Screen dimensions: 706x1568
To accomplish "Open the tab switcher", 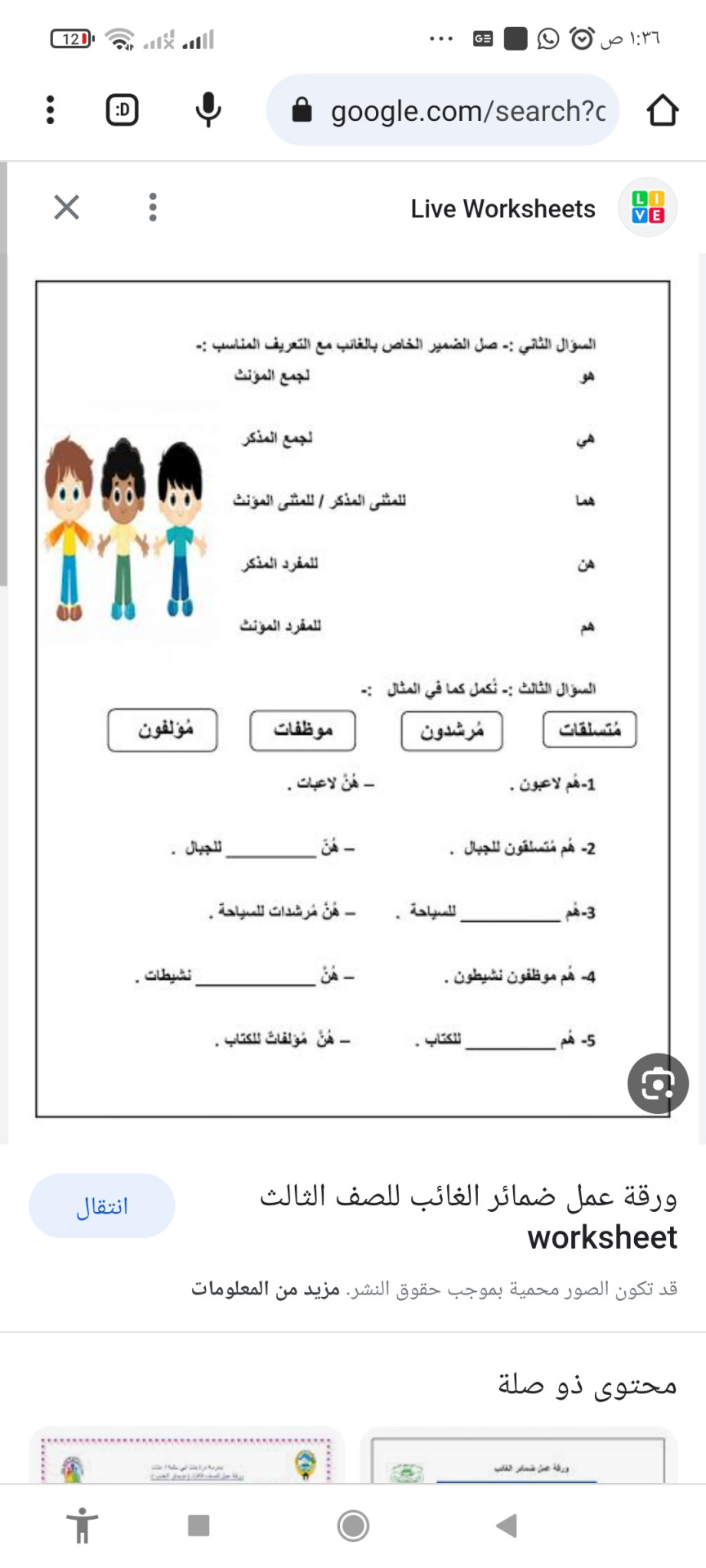I will 123,109.
